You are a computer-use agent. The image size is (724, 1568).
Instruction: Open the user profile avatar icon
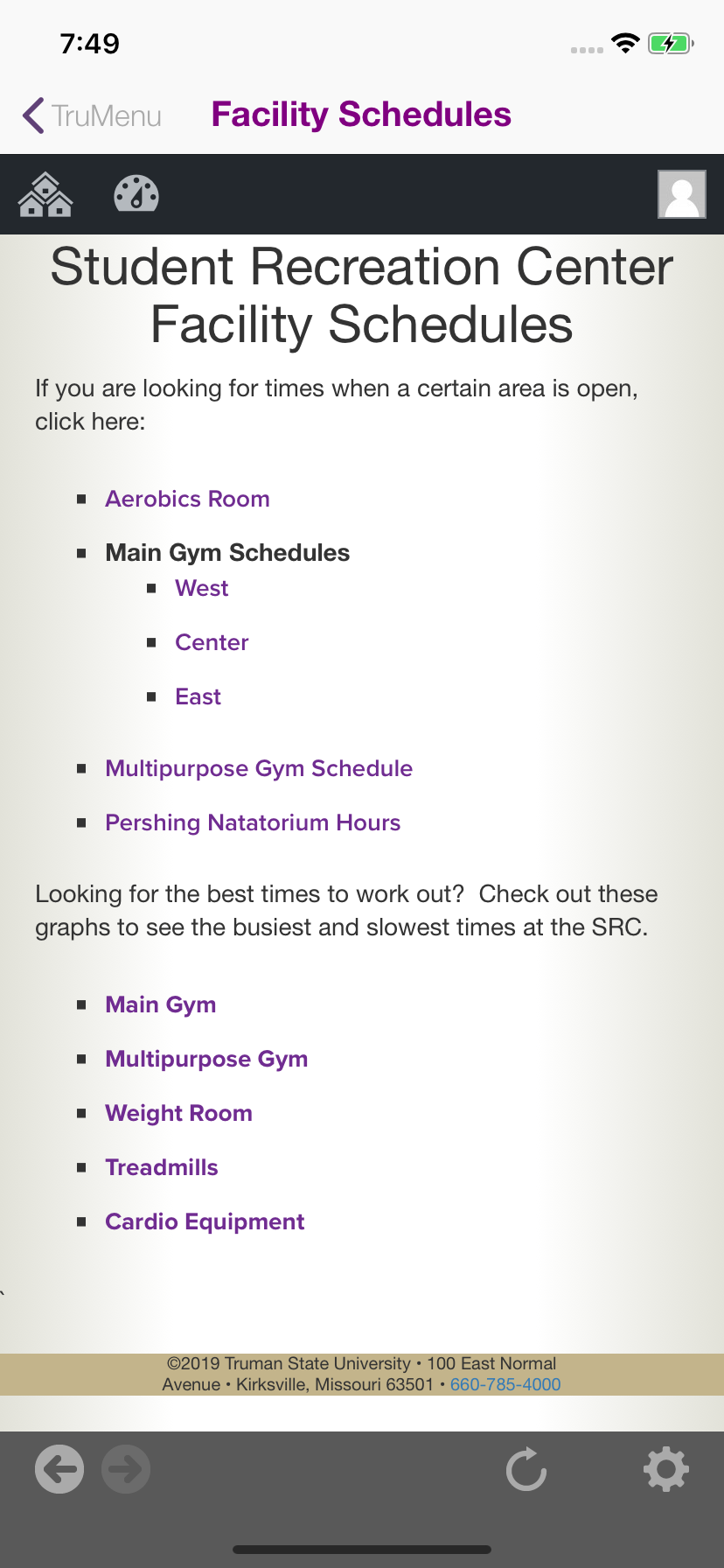[681, 194]
